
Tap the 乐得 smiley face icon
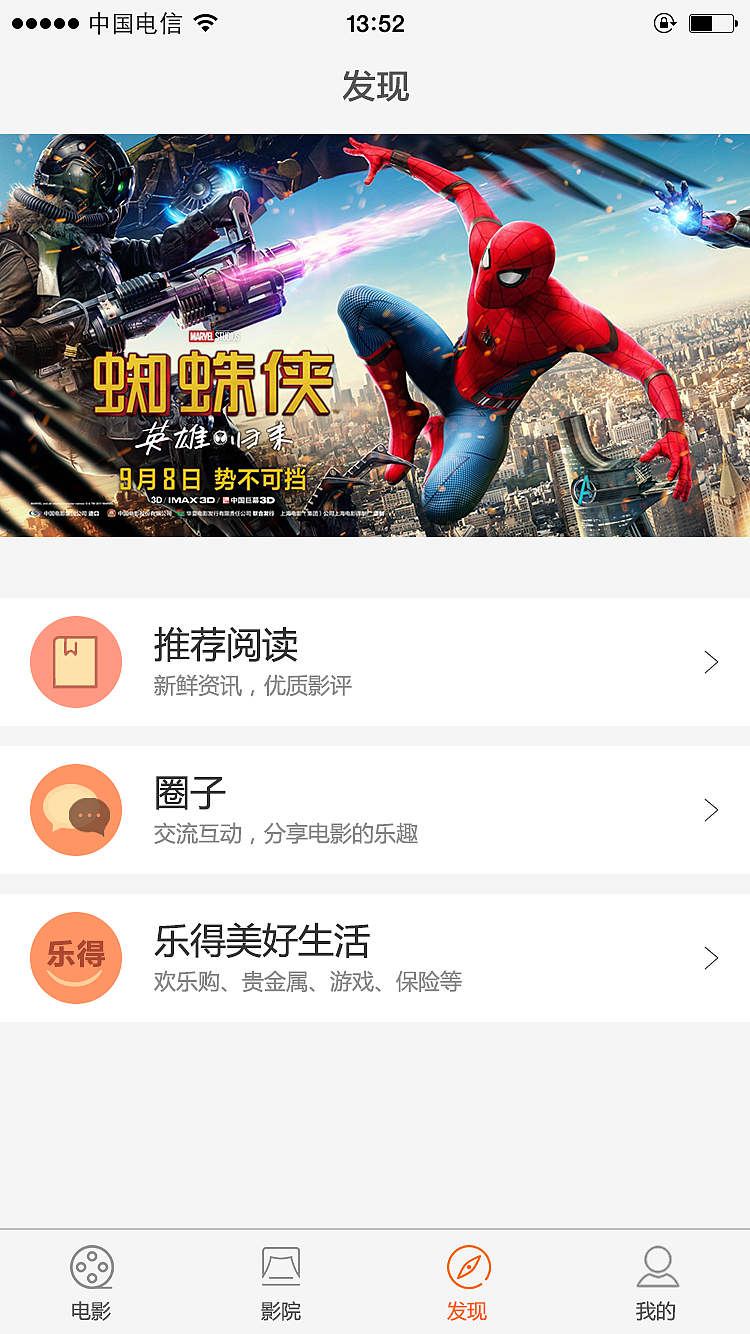tap(76, 957)
